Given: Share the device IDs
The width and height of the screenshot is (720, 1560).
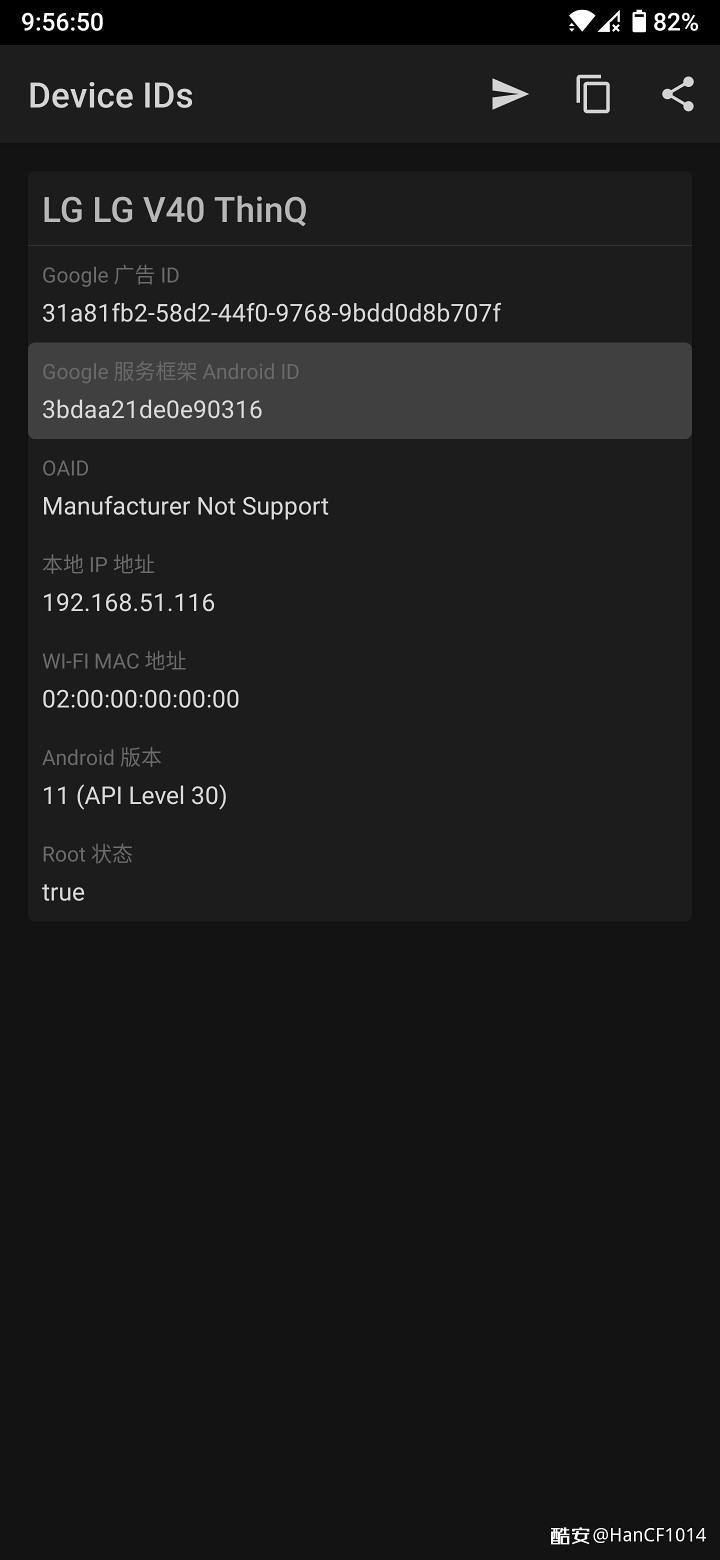Looking at the screenshot, I should click(678, 95).
